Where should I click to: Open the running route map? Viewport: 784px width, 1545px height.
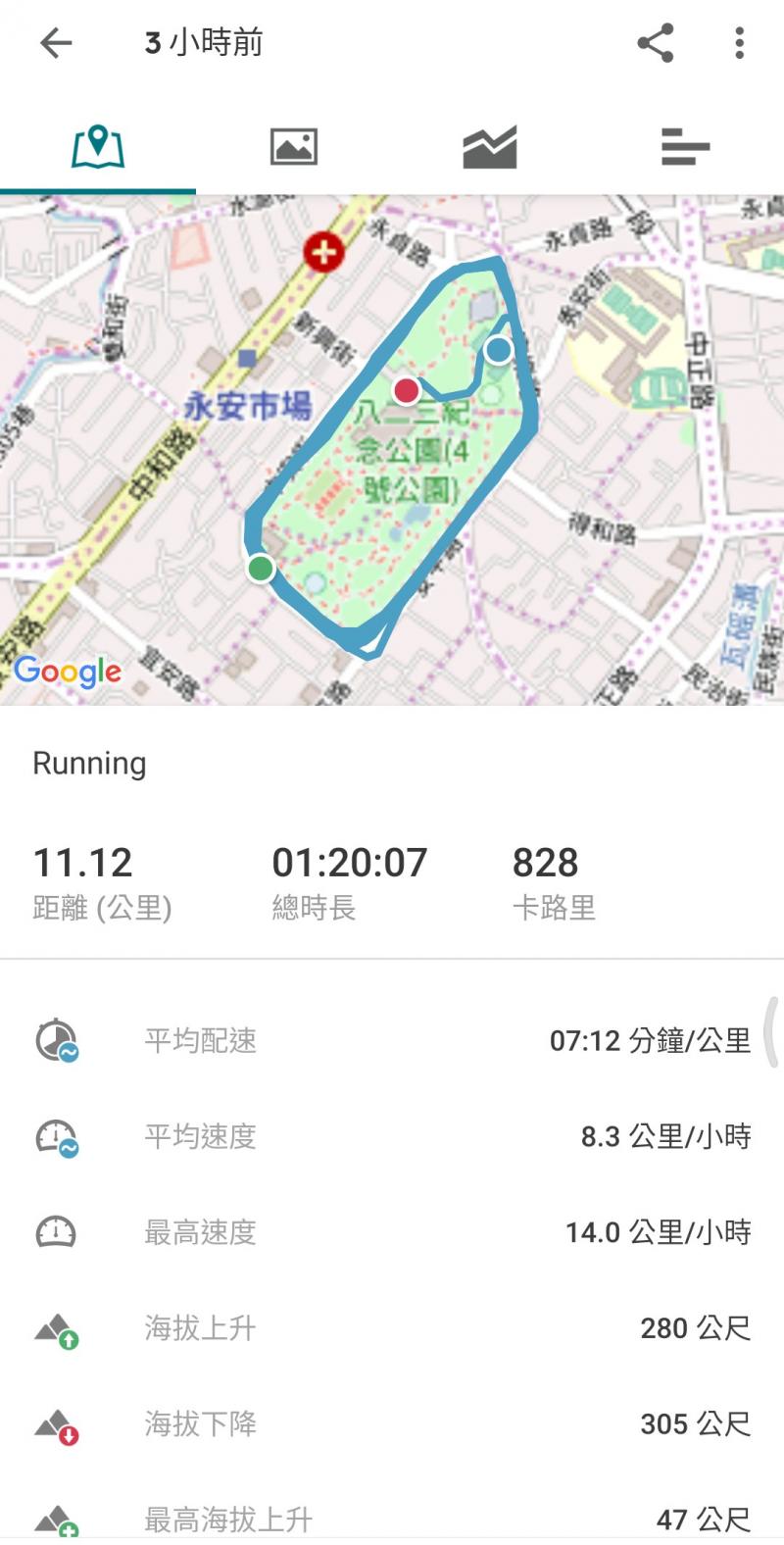pos(392,451)
